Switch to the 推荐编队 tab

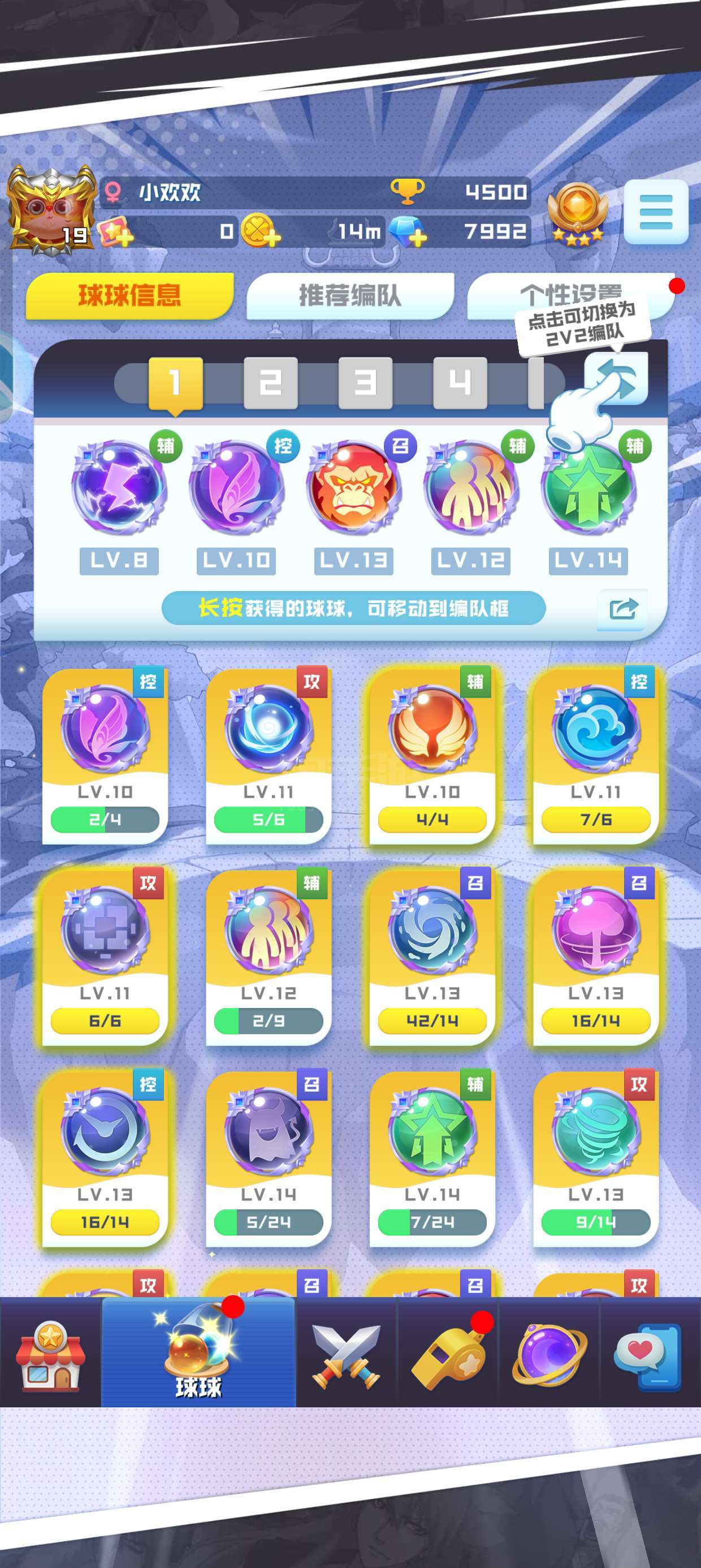[x=350, y=296]
